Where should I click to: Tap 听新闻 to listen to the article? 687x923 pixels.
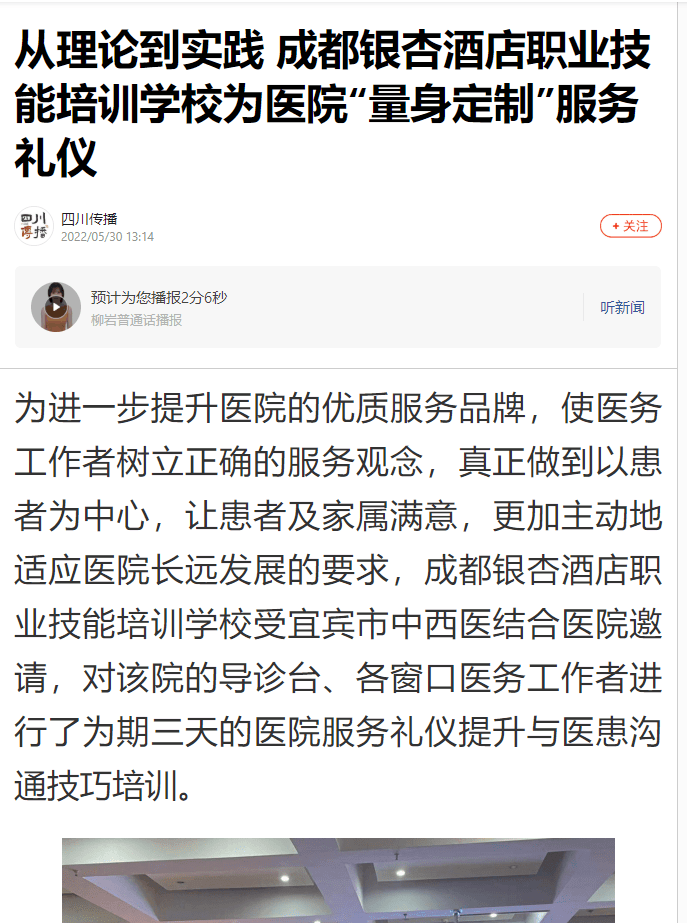click(x=622, y=307)
